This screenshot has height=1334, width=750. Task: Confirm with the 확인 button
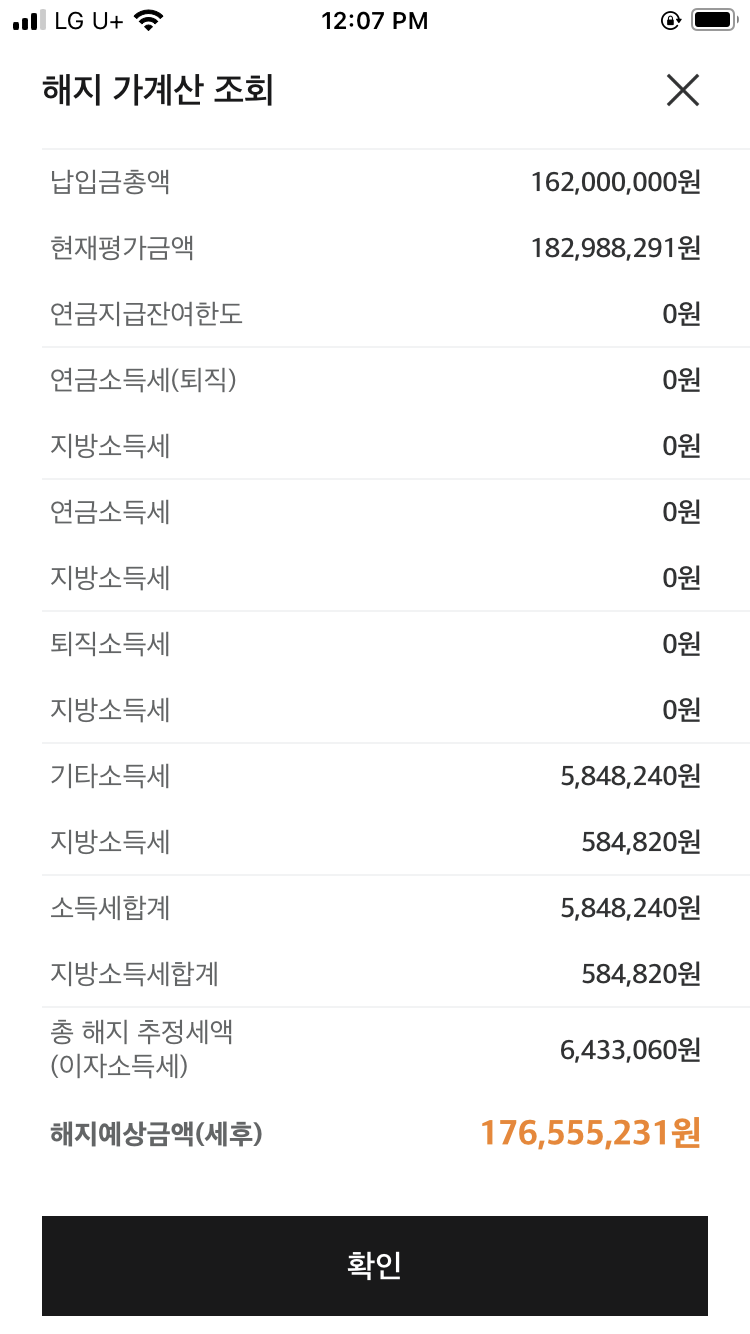click(x=375, y=1266)
